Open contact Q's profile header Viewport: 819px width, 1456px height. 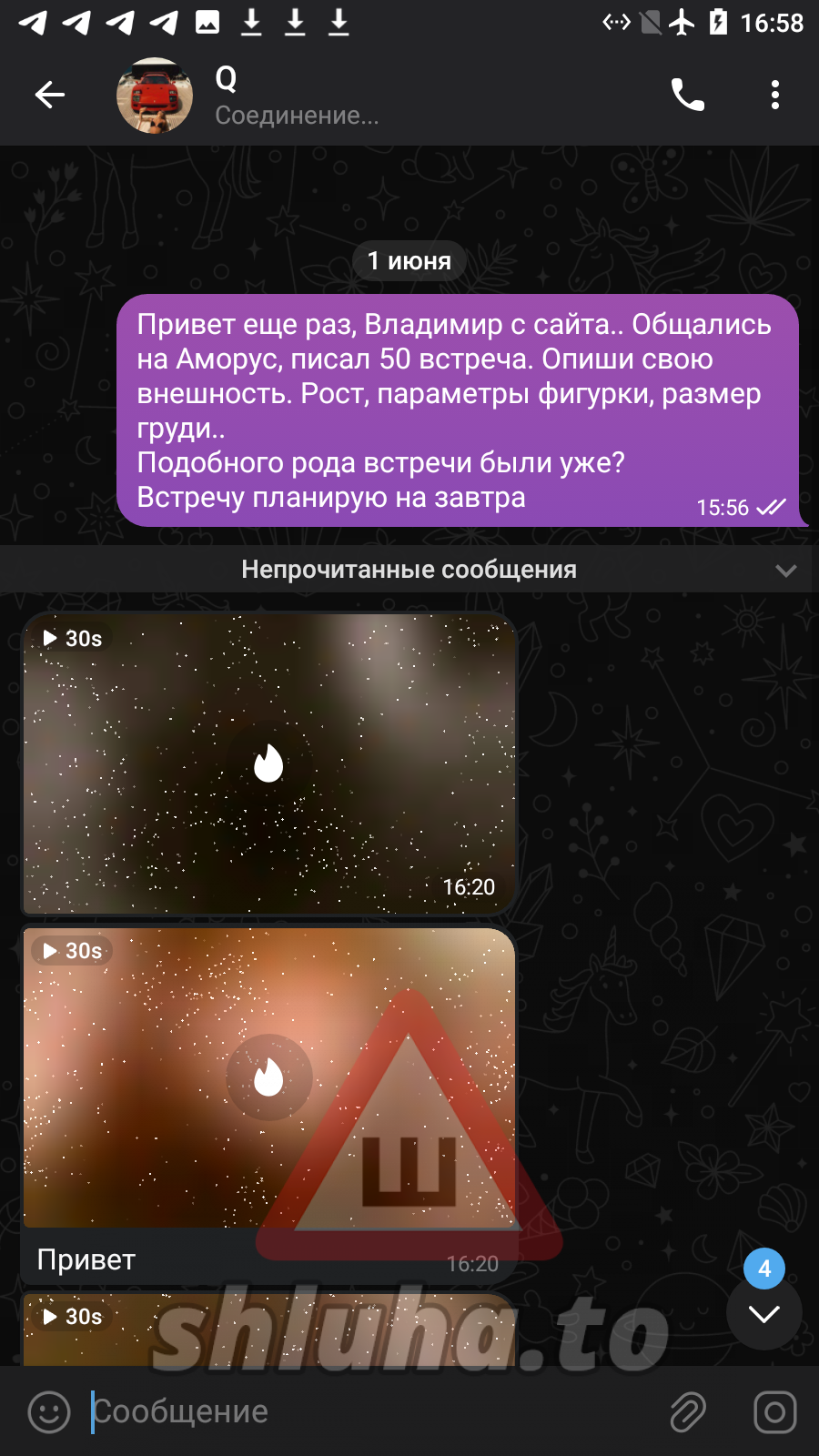tap(296, 96)
